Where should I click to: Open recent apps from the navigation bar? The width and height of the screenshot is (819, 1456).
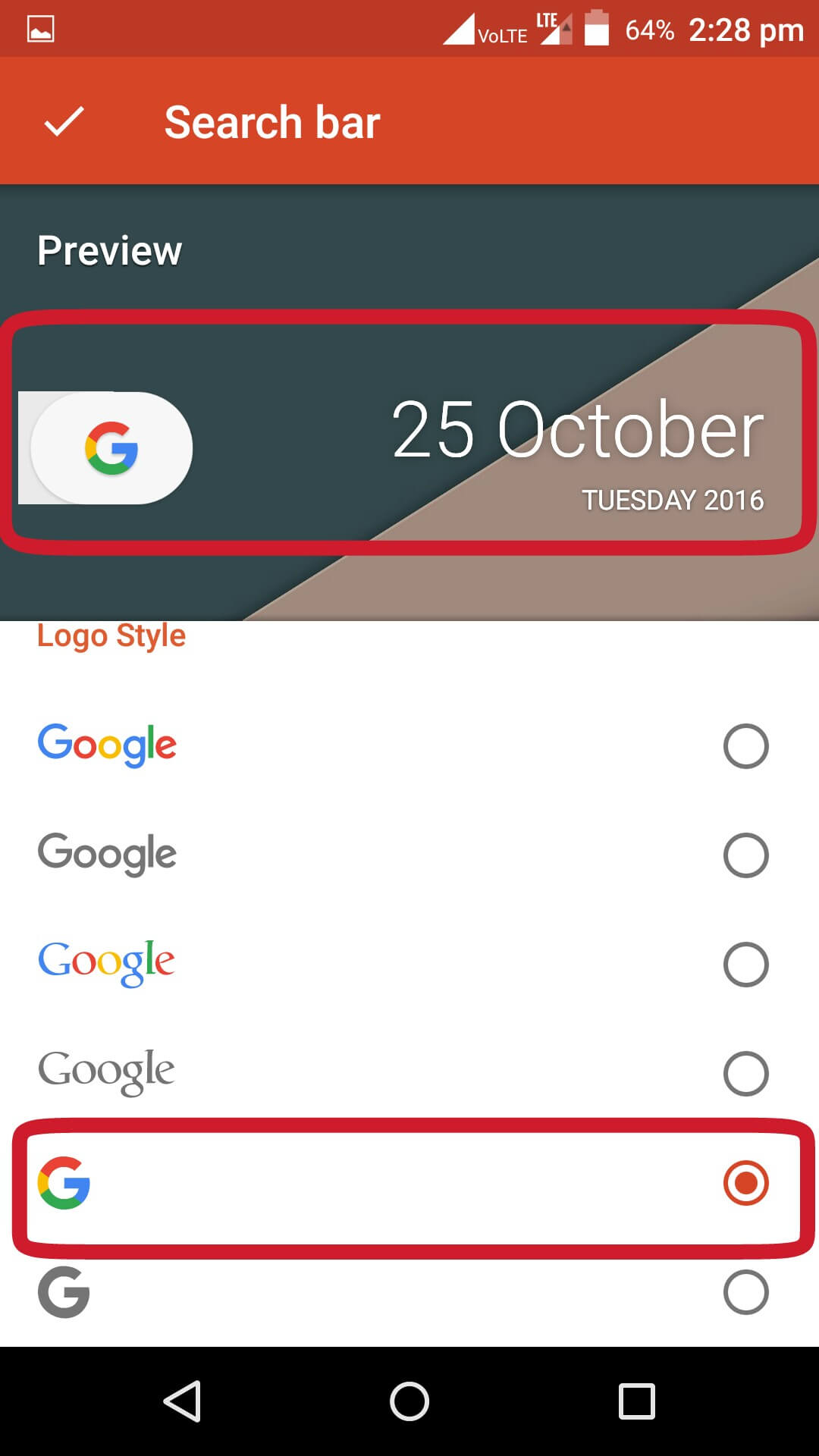point(637,1401)
